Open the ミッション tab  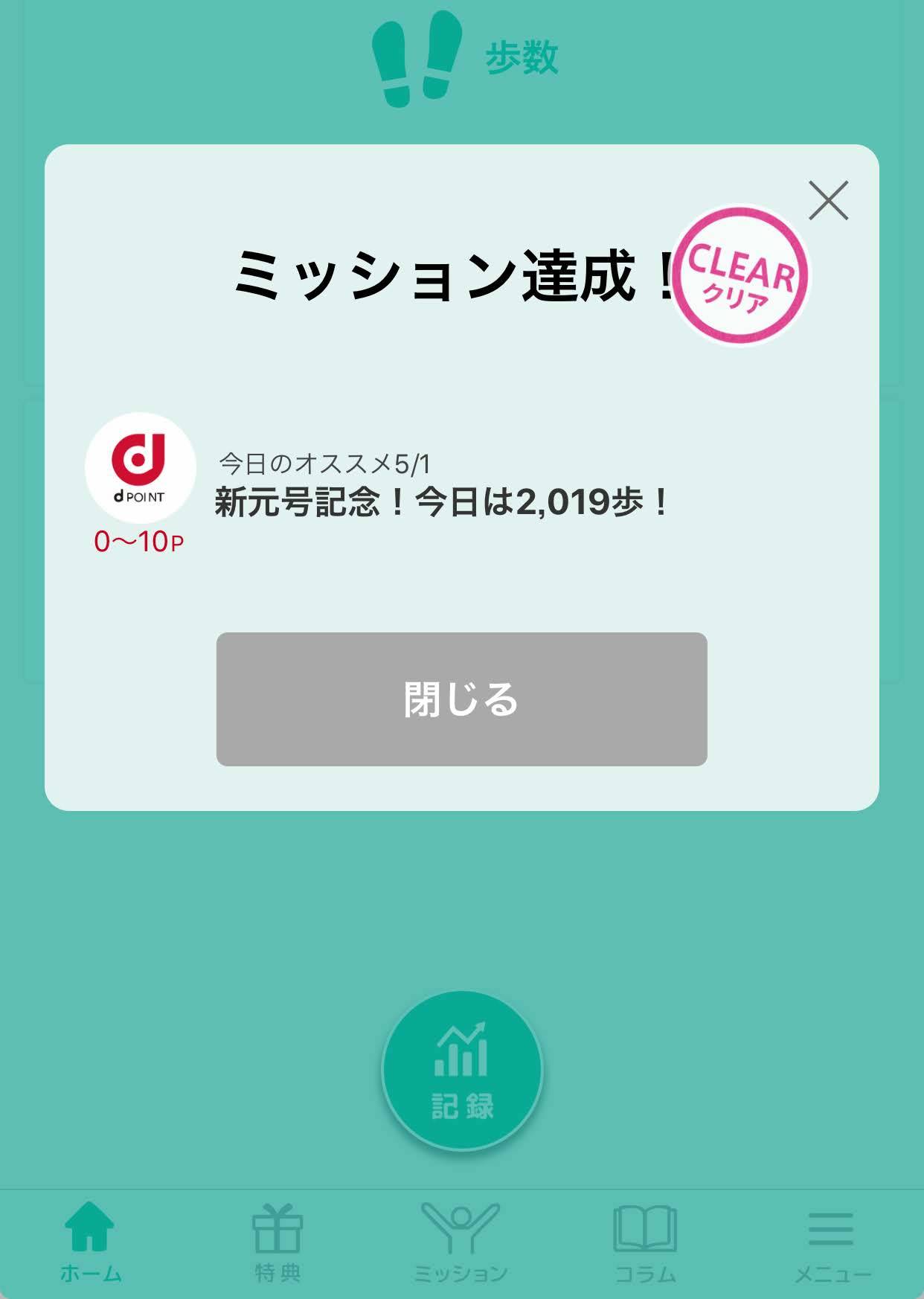461,1242
